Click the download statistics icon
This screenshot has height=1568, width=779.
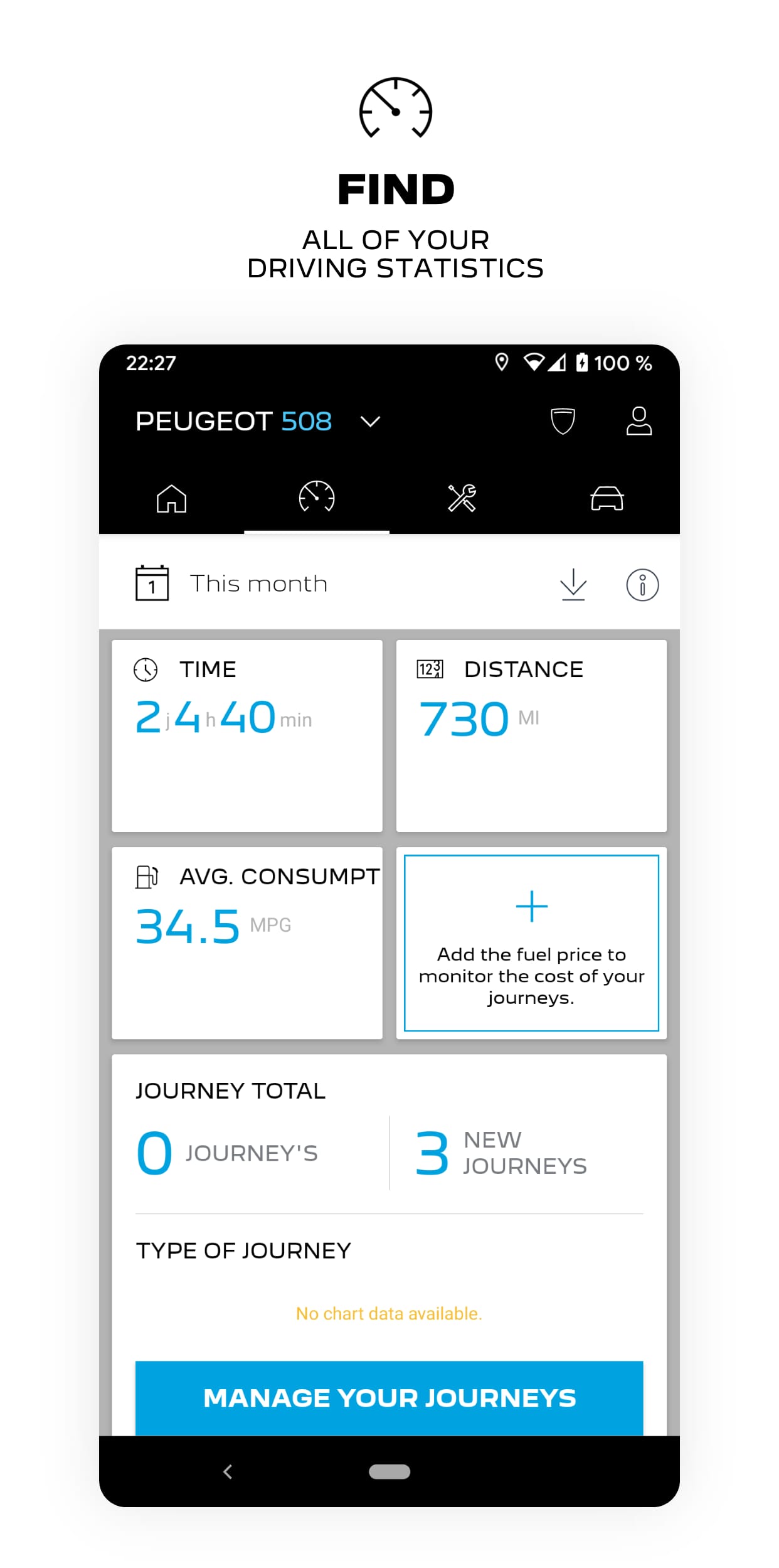coord(574,584)
